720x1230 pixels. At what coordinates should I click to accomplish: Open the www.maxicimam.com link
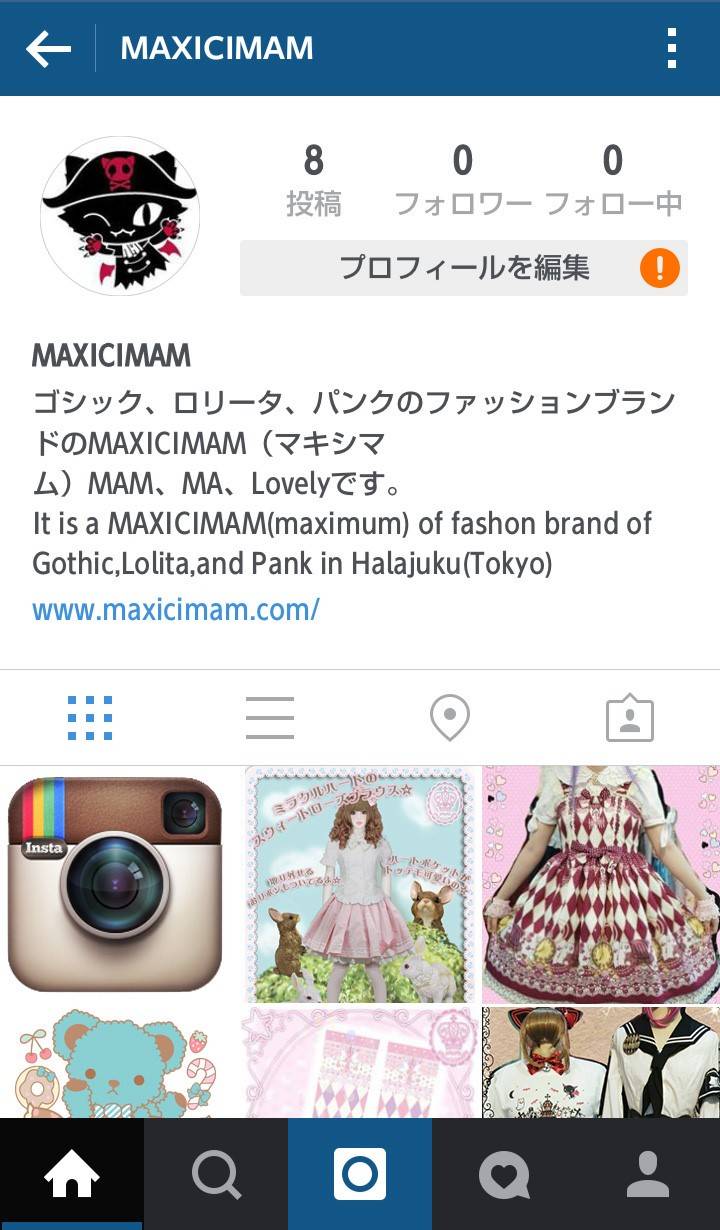coord(176,609)
